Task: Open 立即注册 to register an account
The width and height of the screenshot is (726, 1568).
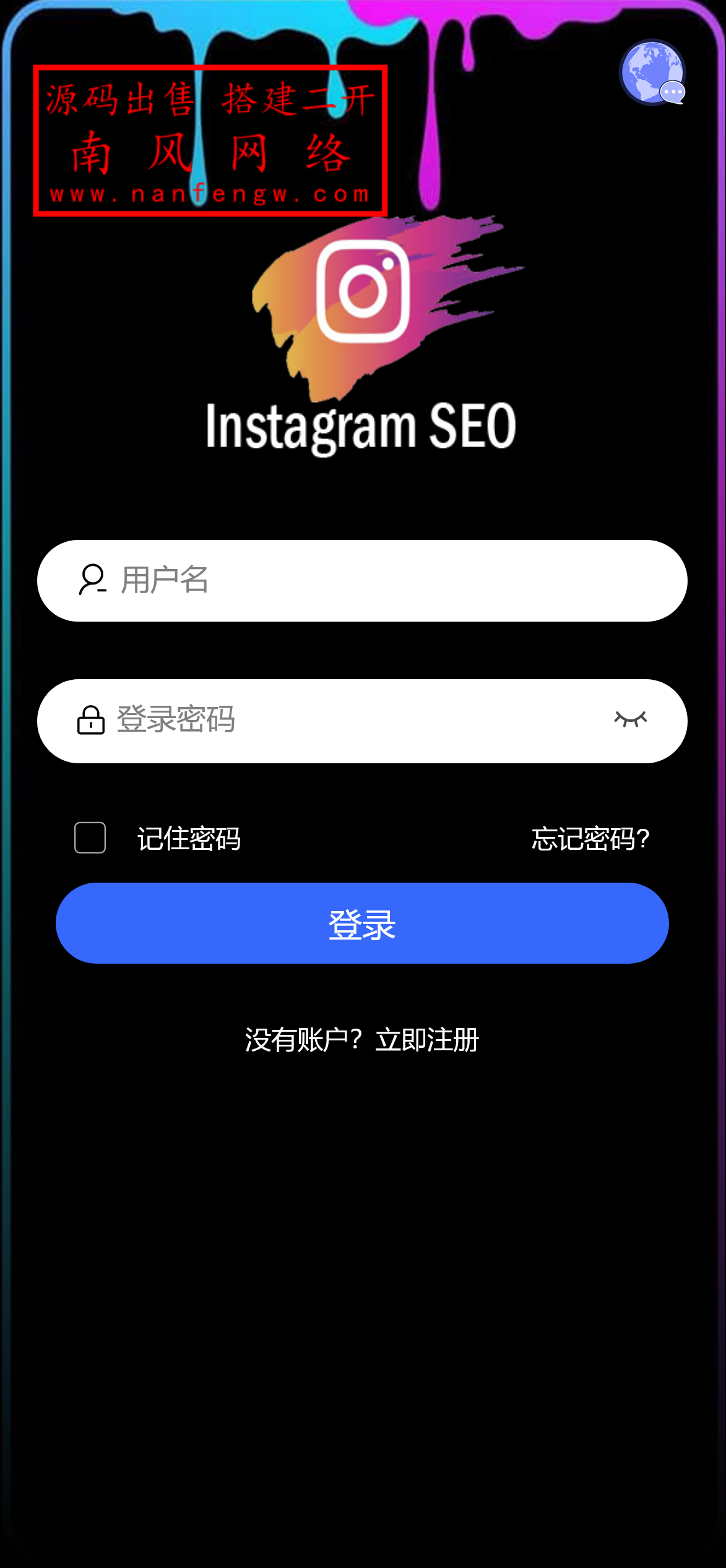Action: pos(427,1040)
